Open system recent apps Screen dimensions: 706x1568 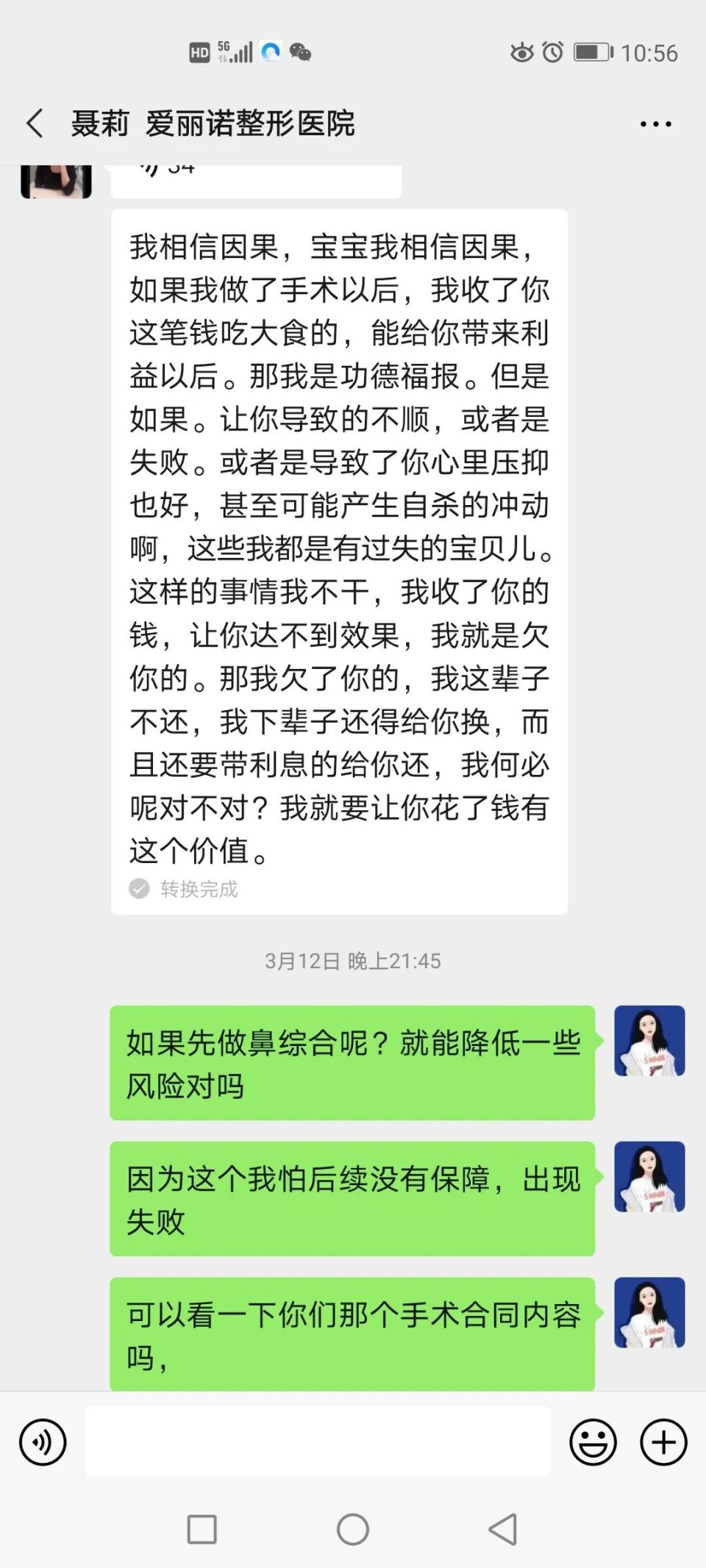[x=202, y=1530]
